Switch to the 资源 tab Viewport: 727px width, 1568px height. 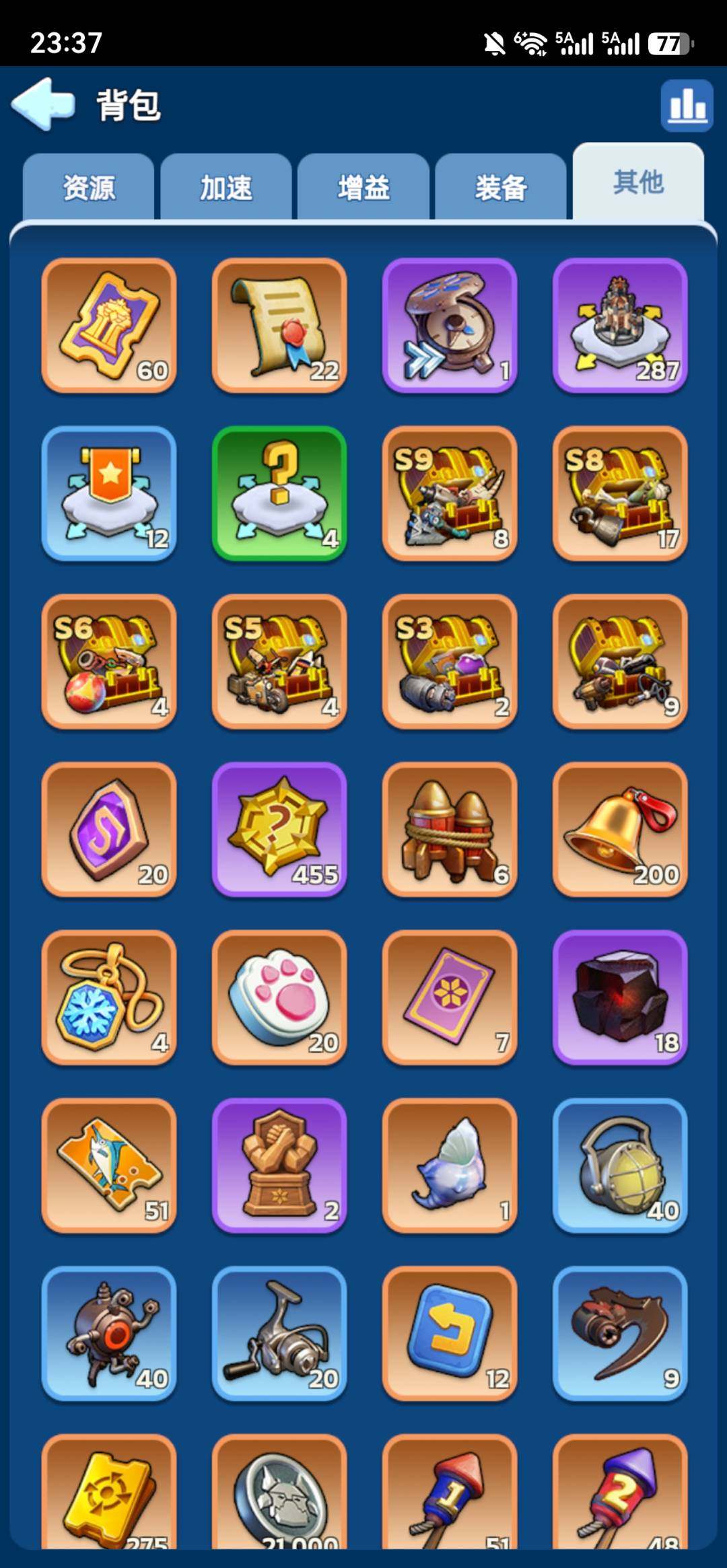pyautogui.click(x=89, y=187)
